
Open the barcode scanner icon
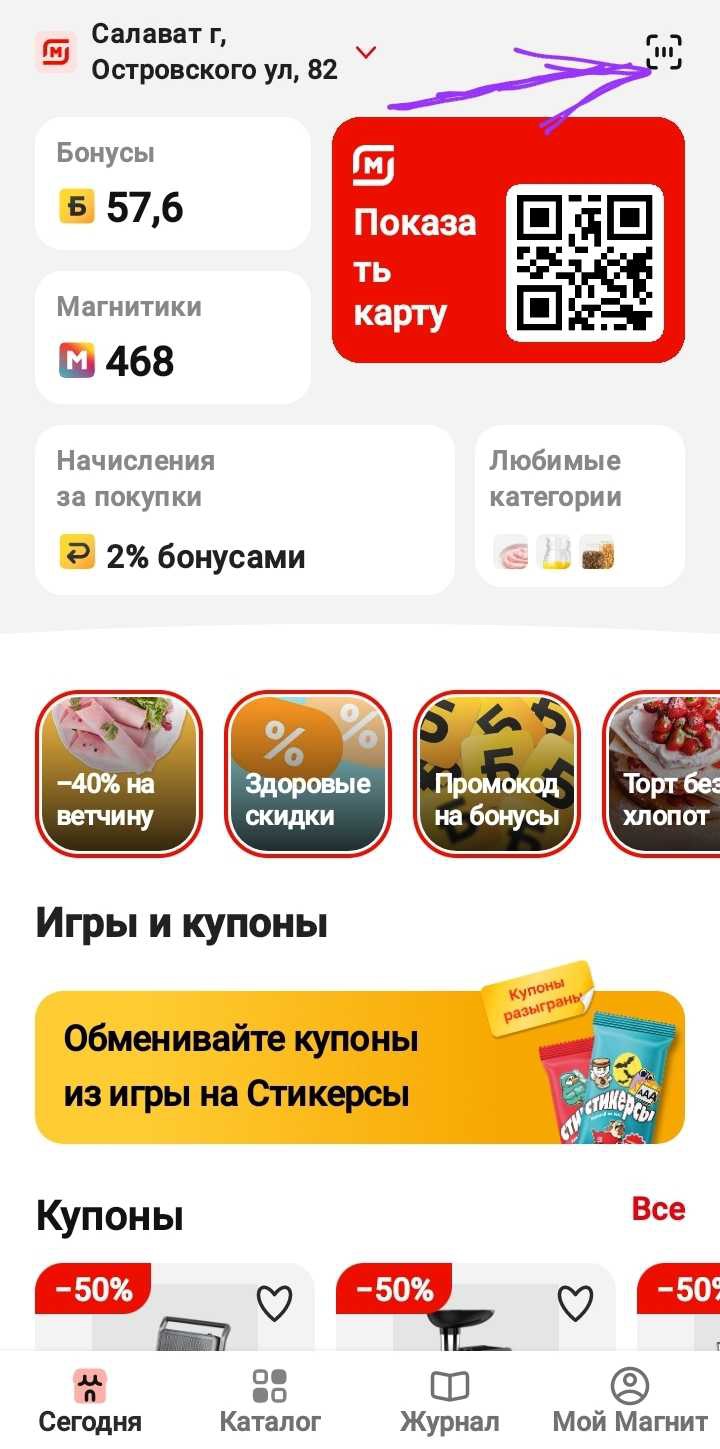(x=664, y=52)
